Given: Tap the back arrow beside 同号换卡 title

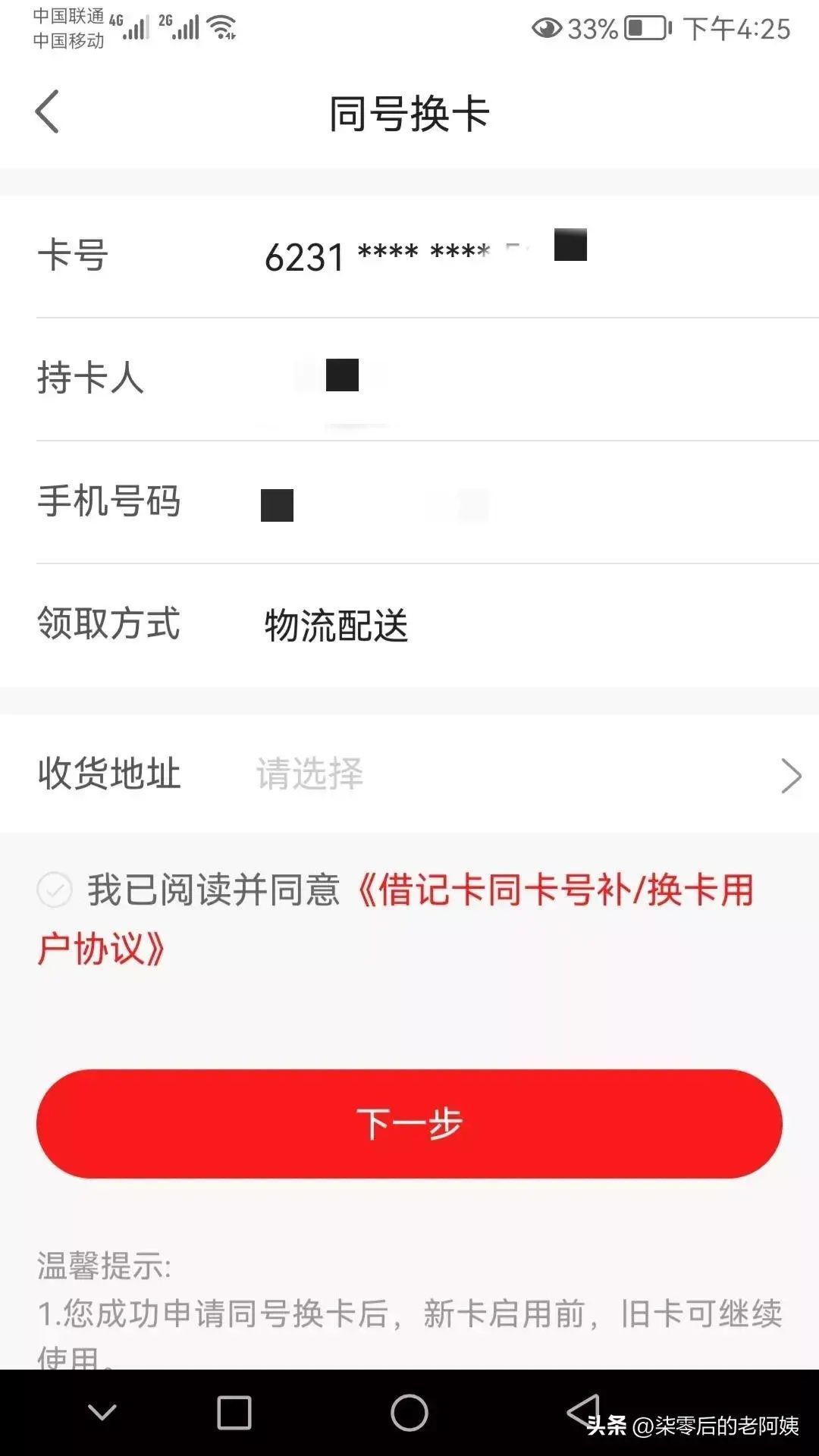Looking at the screenshot, I should [x=47, y=111].
